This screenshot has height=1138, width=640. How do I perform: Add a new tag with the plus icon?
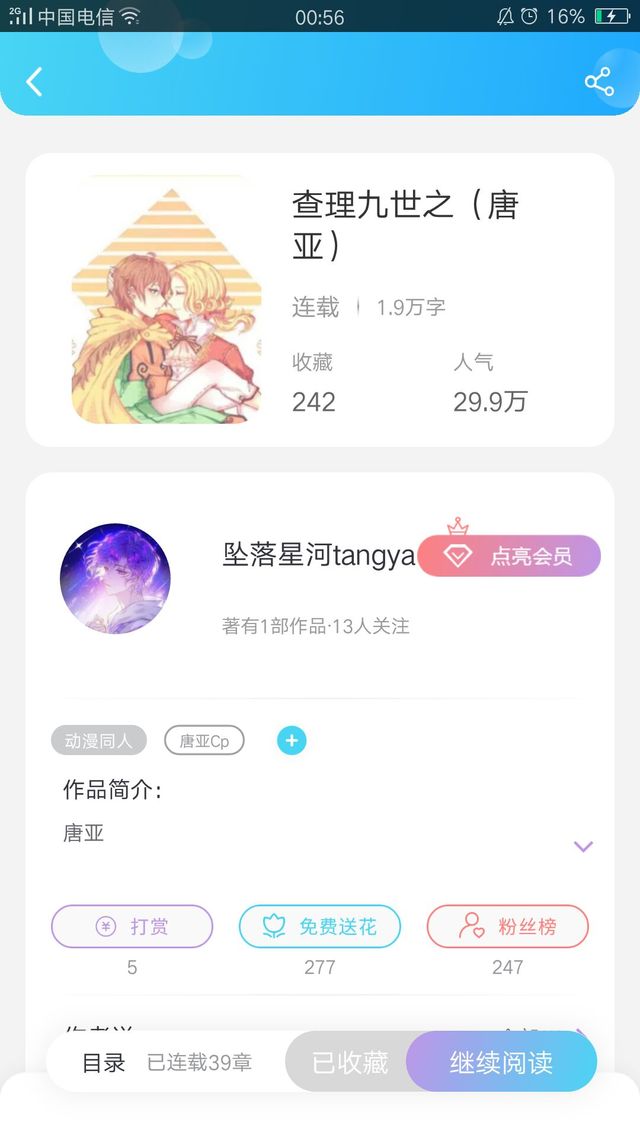coord(292,741)
